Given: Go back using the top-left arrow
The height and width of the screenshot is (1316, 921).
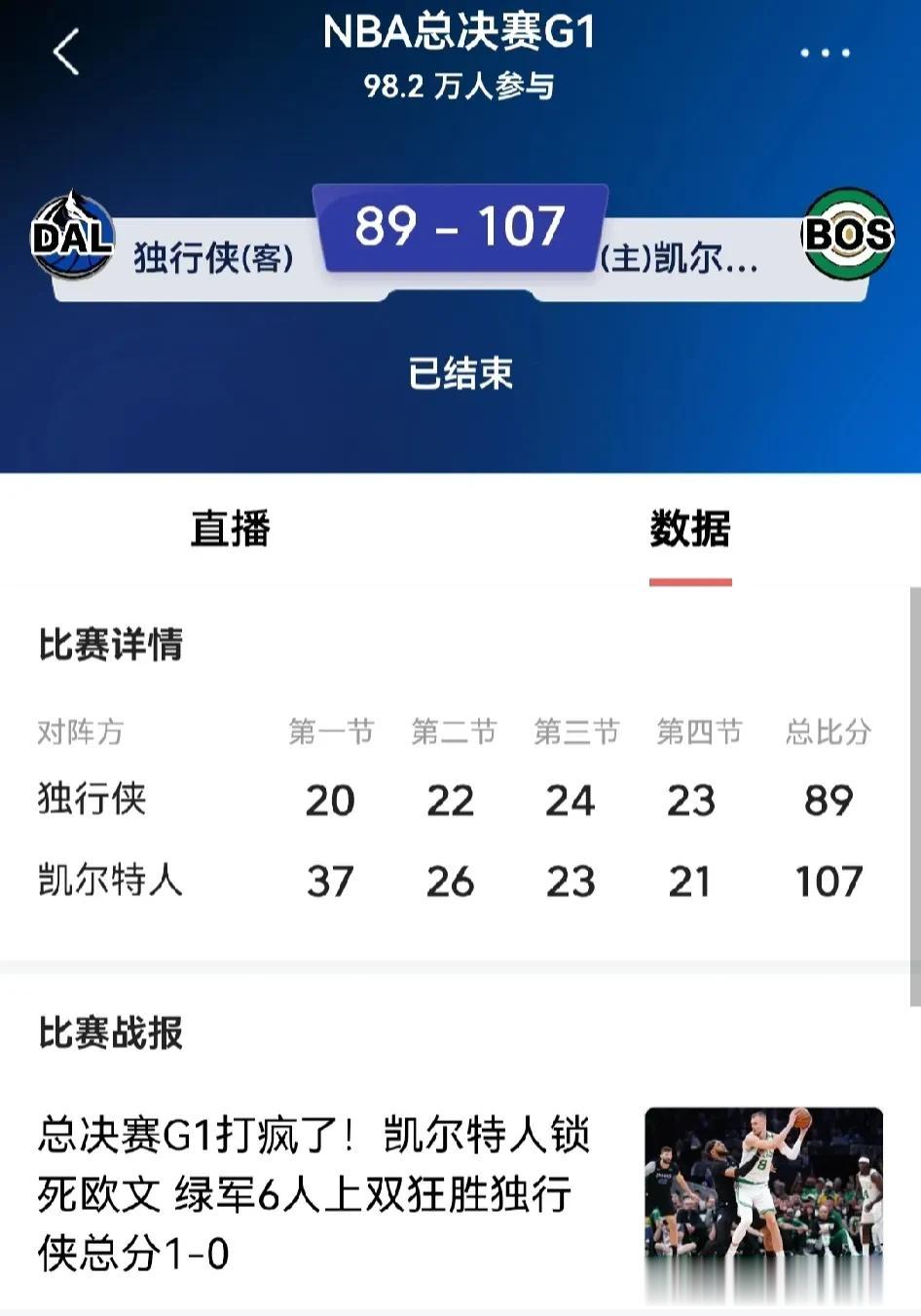Looking at the screenshot, I should 66,52.
